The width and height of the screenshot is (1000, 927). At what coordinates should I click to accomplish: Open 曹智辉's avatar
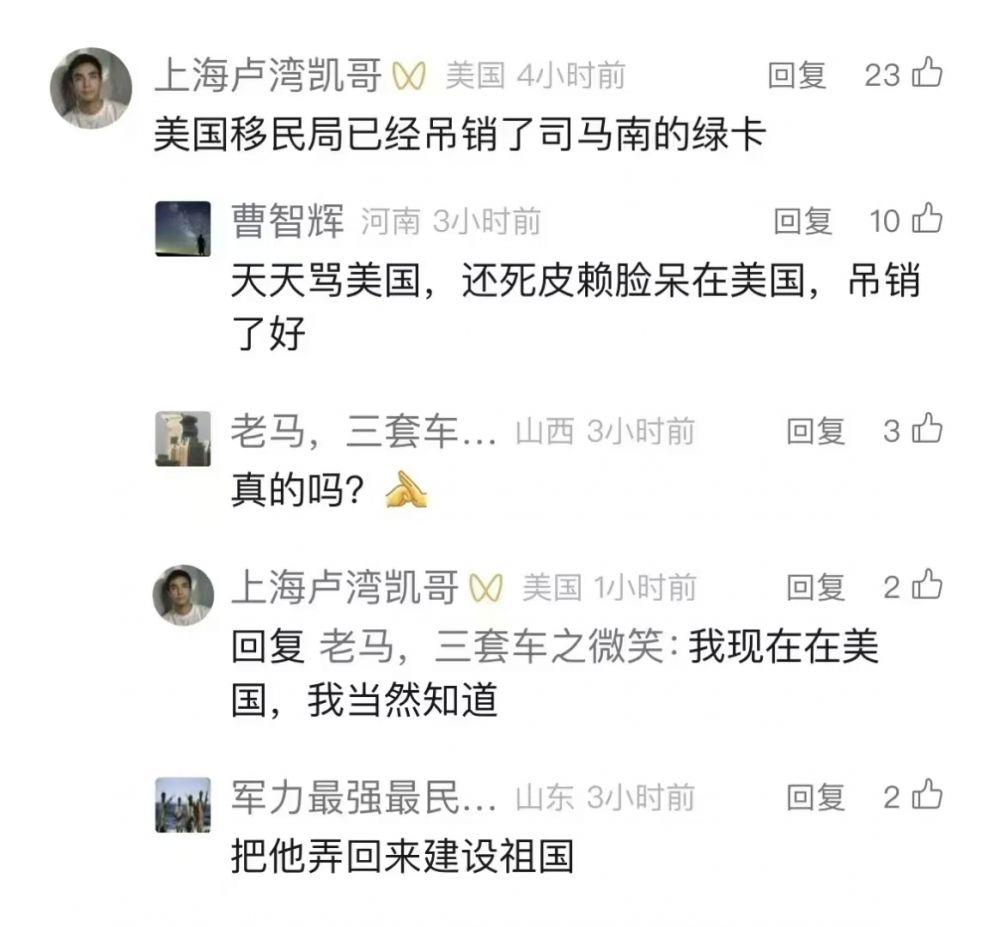coord(183,228)
